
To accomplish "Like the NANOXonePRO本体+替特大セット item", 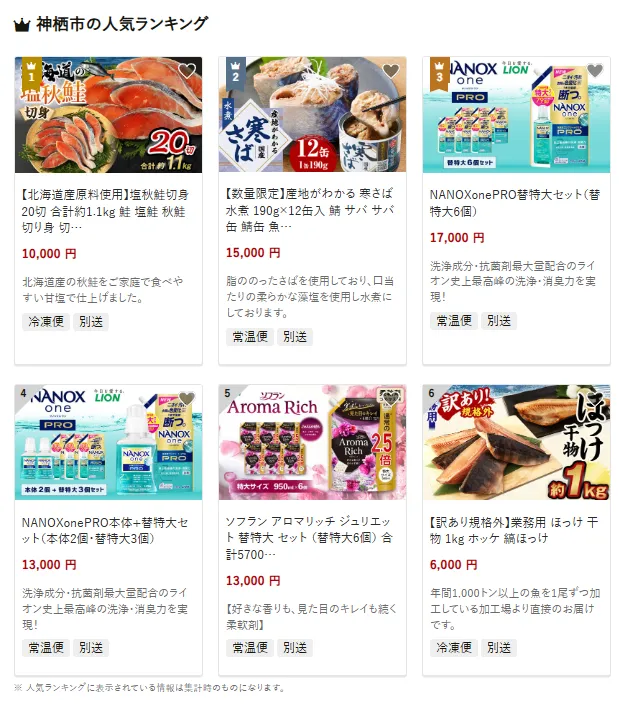I will (186, 398).
